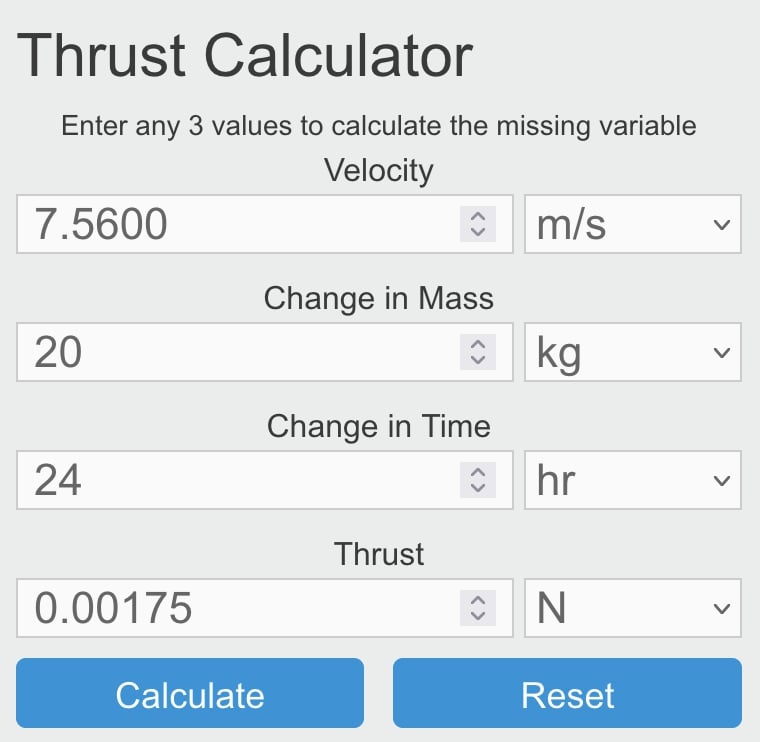Screen dimensions: 760x742
Task: Edit the Velocity value field
Action: tap(235, 224)
